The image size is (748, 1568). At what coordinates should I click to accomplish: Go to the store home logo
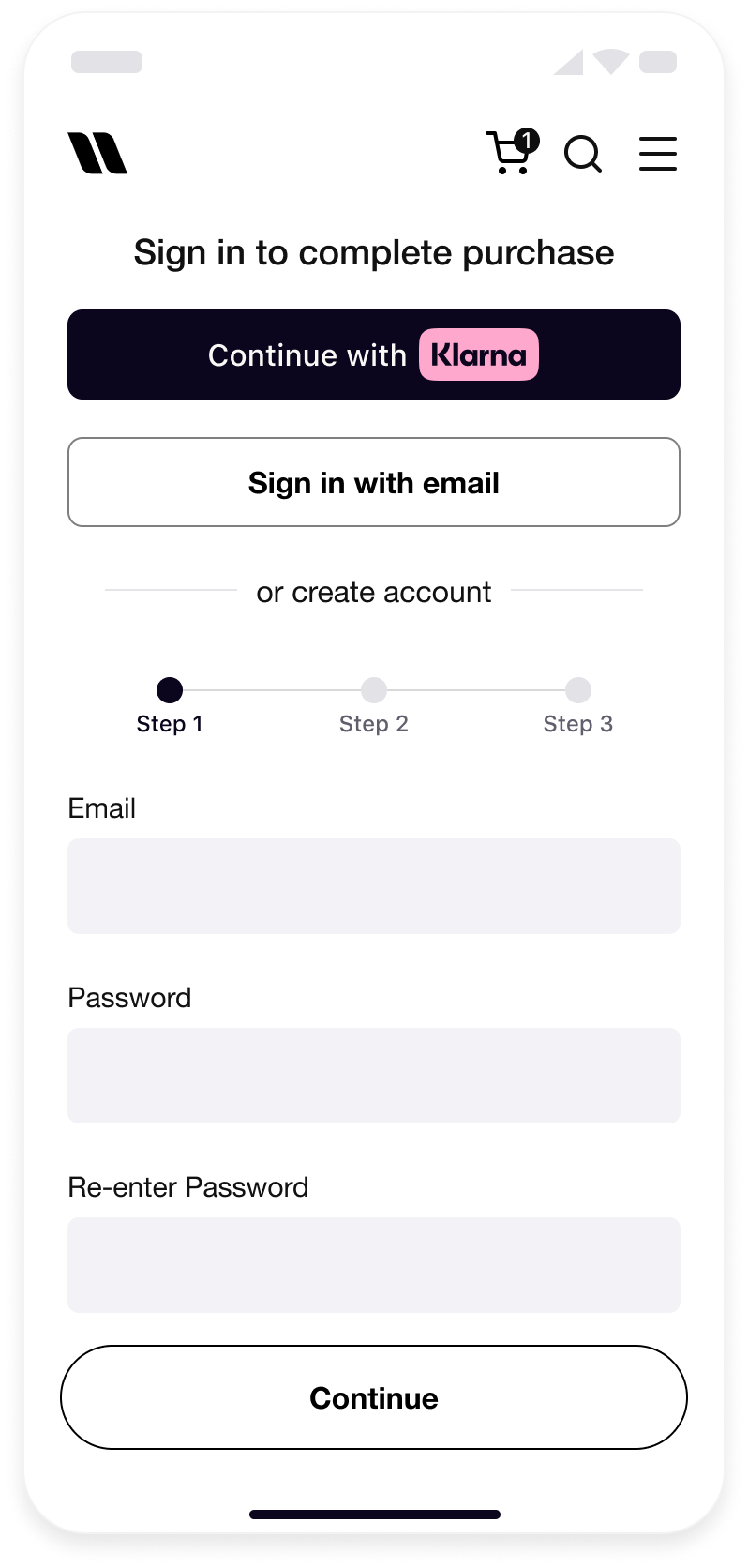[97, 154]
